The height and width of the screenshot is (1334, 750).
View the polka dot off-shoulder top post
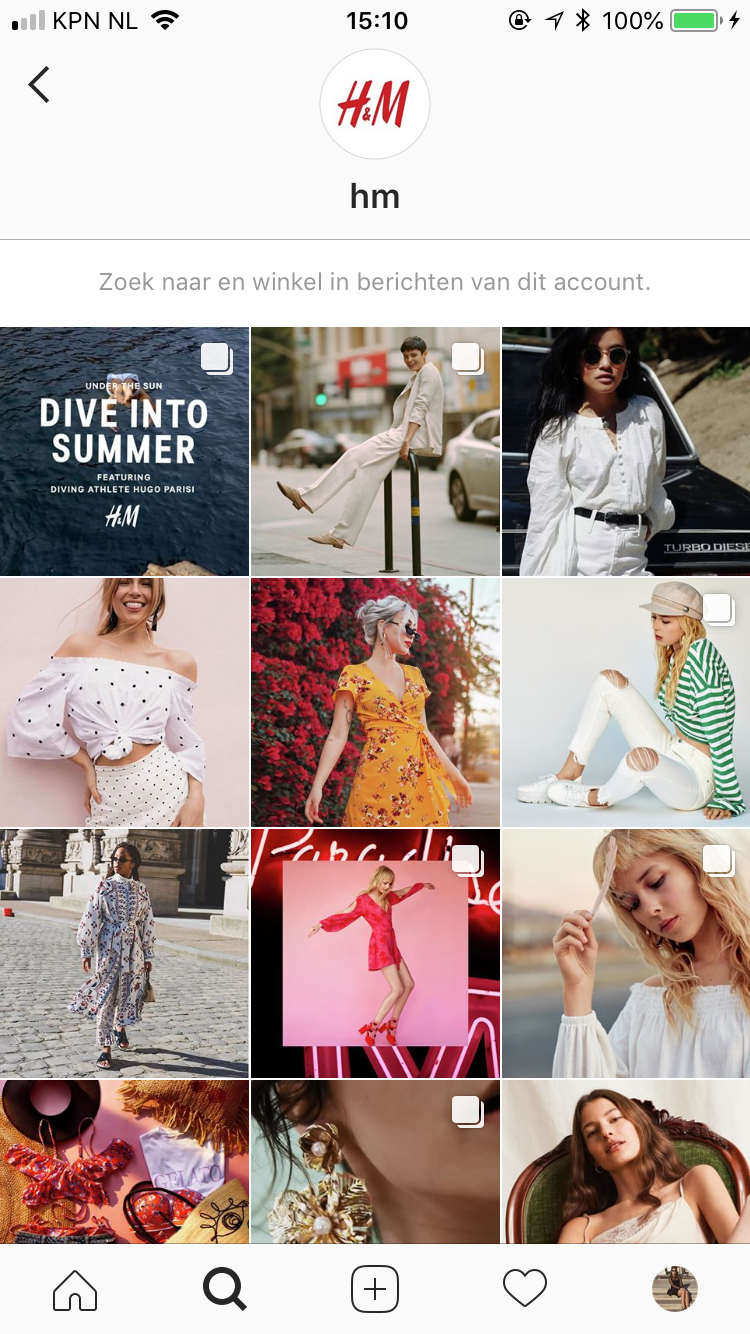124,702
